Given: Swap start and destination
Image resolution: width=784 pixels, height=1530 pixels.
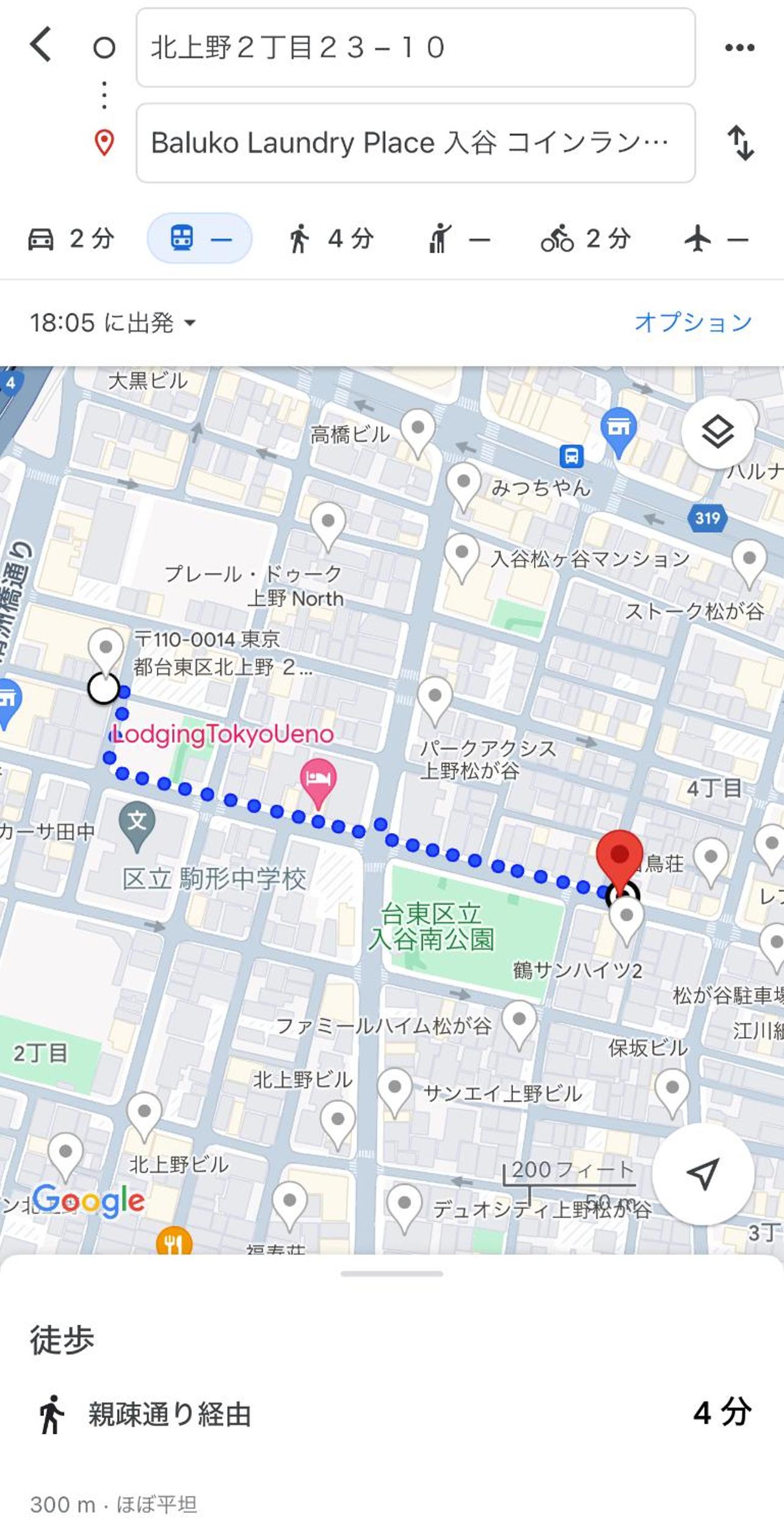Looking at the screenshot, I should (741, 143).
